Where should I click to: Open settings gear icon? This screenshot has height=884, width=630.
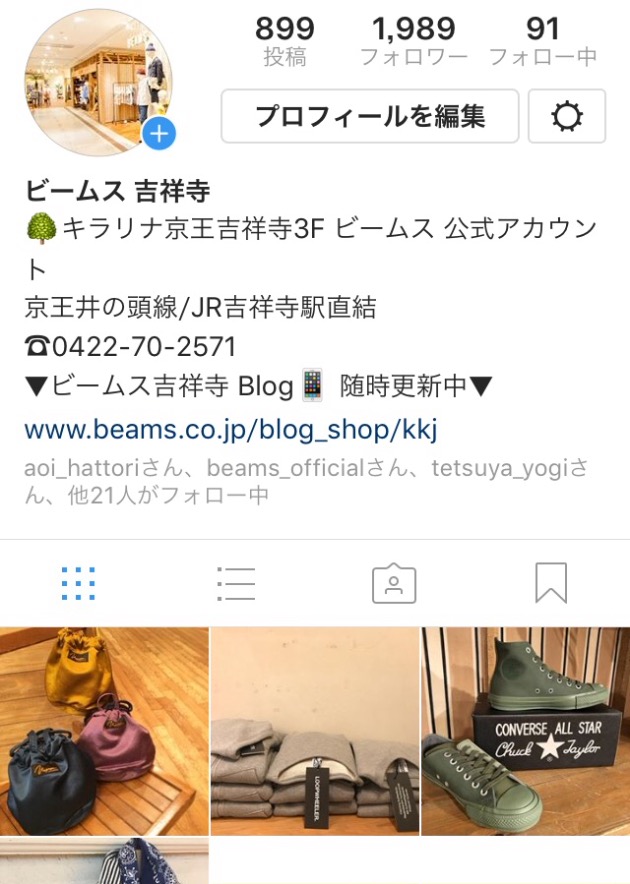tap(566, 117)
